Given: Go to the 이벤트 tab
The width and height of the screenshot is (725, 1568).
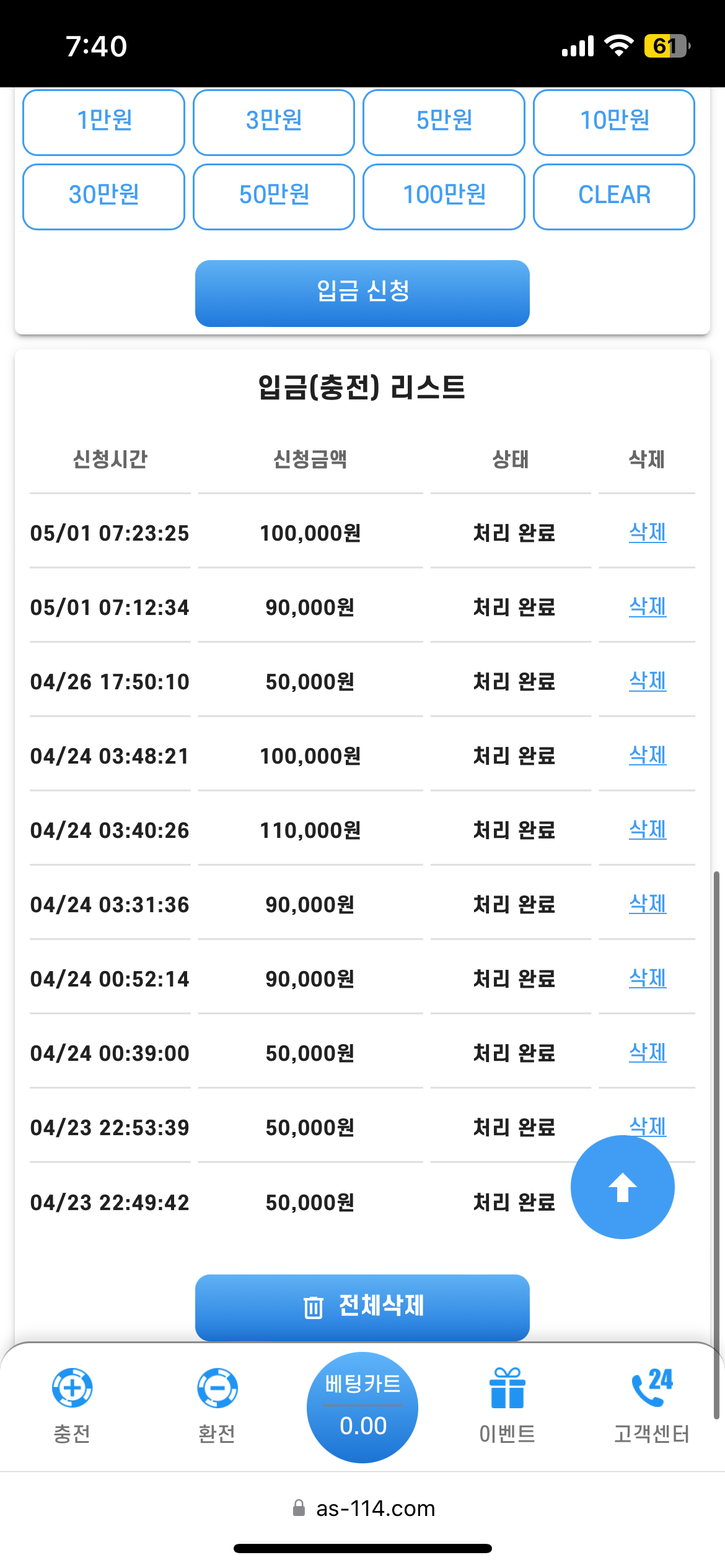Looking at the screenshot, I should (507, 1406).
